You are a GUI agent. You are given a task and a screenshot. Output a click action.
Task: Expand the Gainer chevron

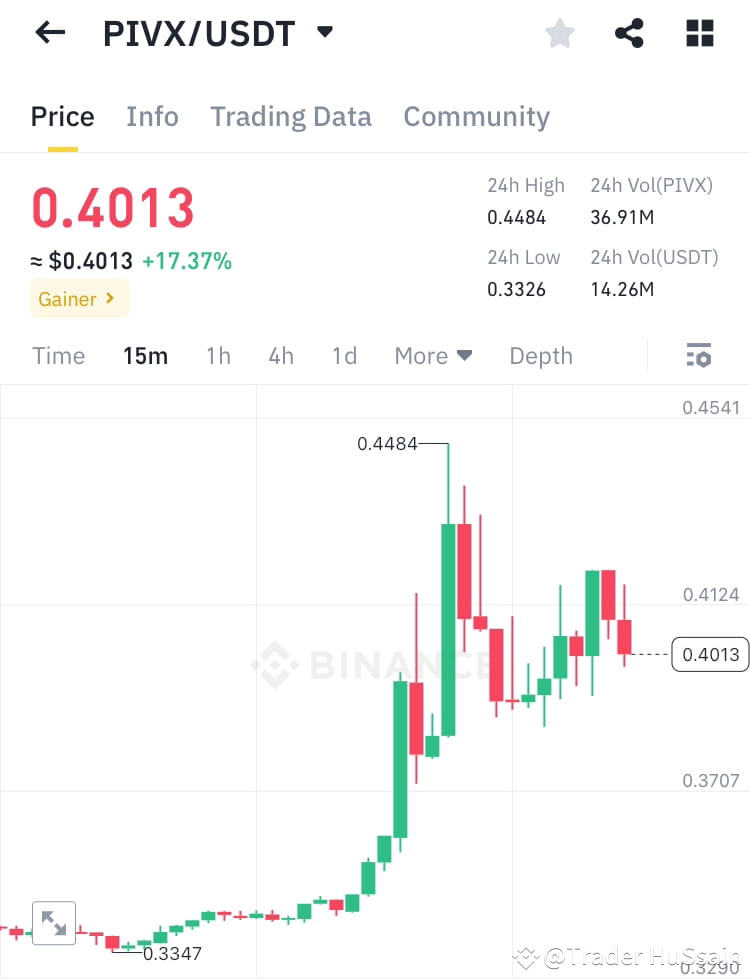coord(110,298)
